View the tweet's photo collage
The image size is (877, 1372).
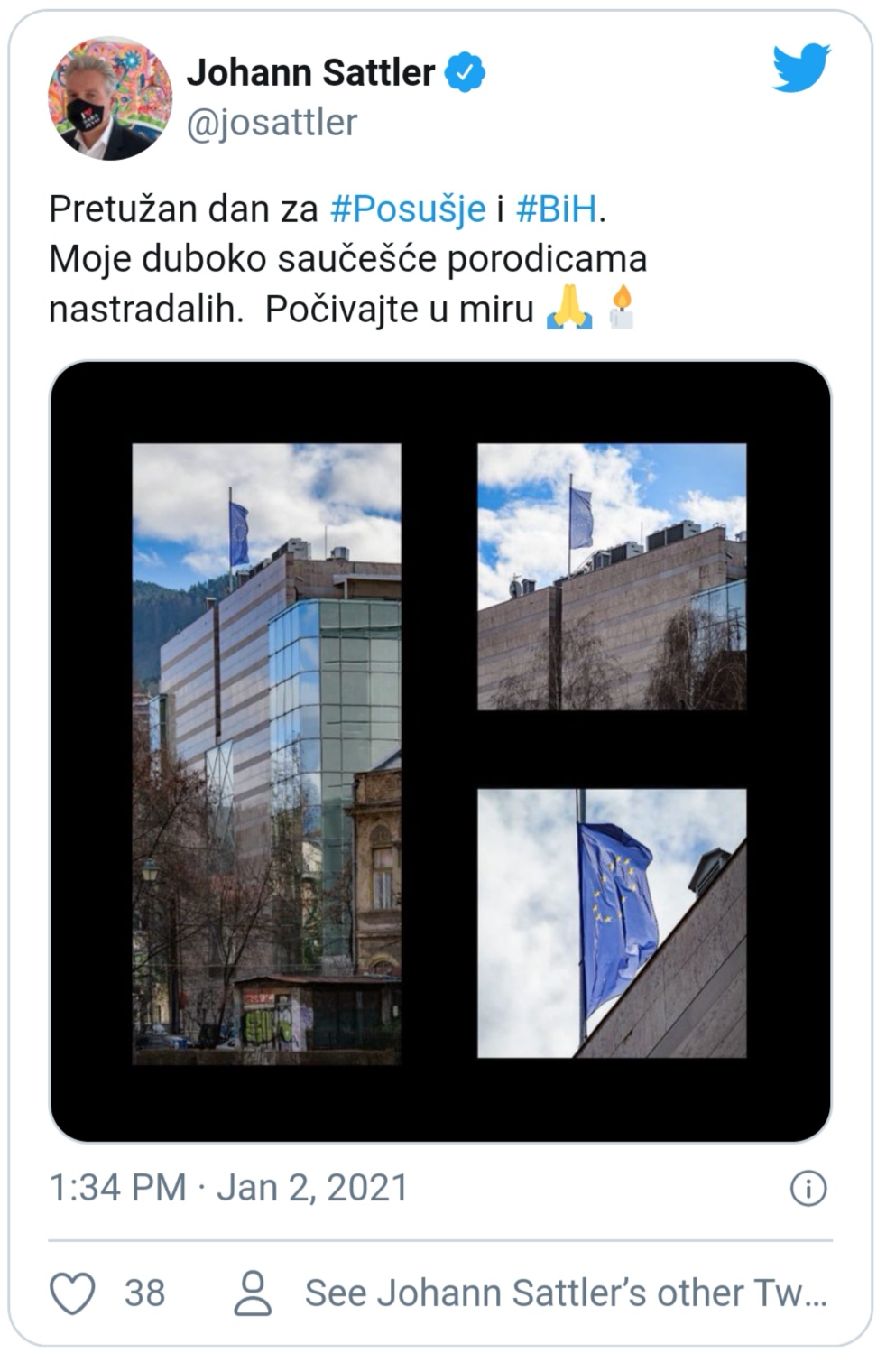[440, 751]
